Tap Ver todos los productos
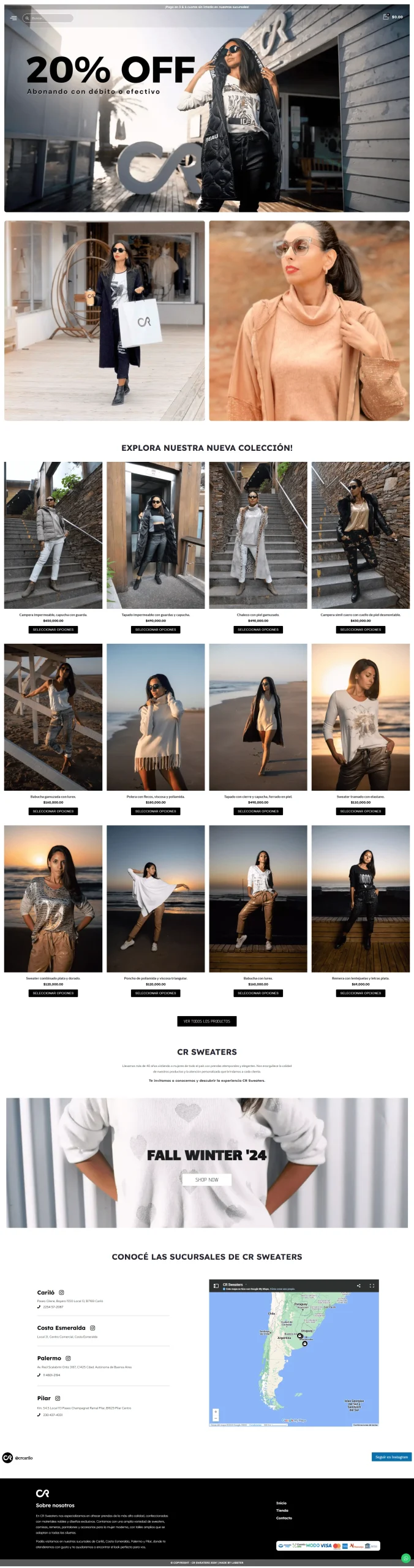414x1568 pixels. point(206,1021)
